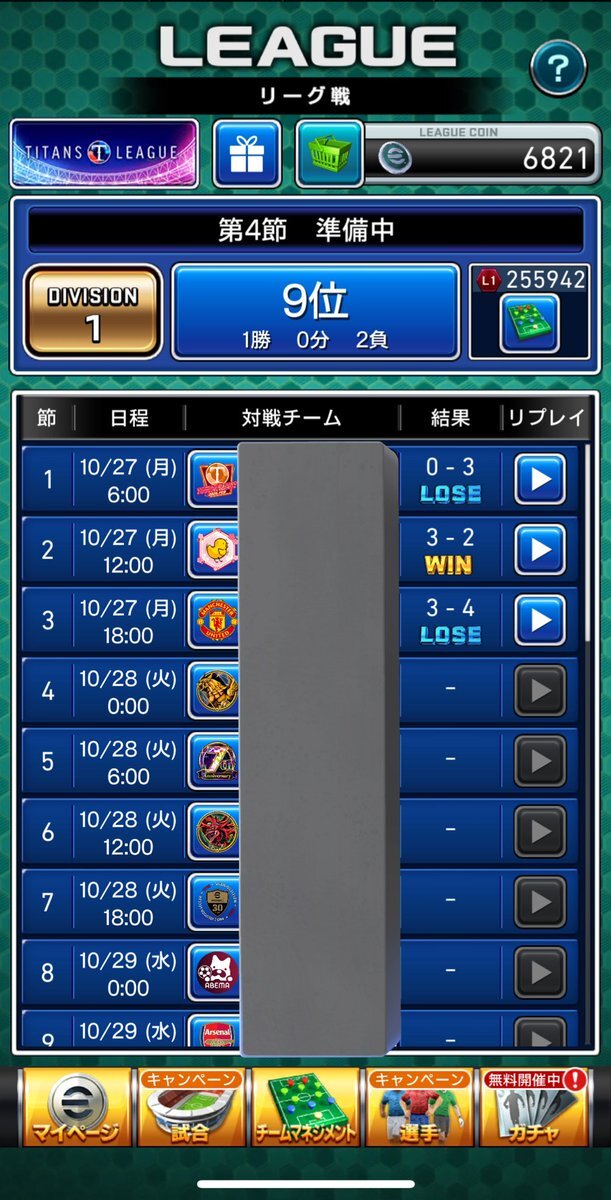Watch replay of the 3-4 loss
This screenshot has width=611, height=1200.
540,621
